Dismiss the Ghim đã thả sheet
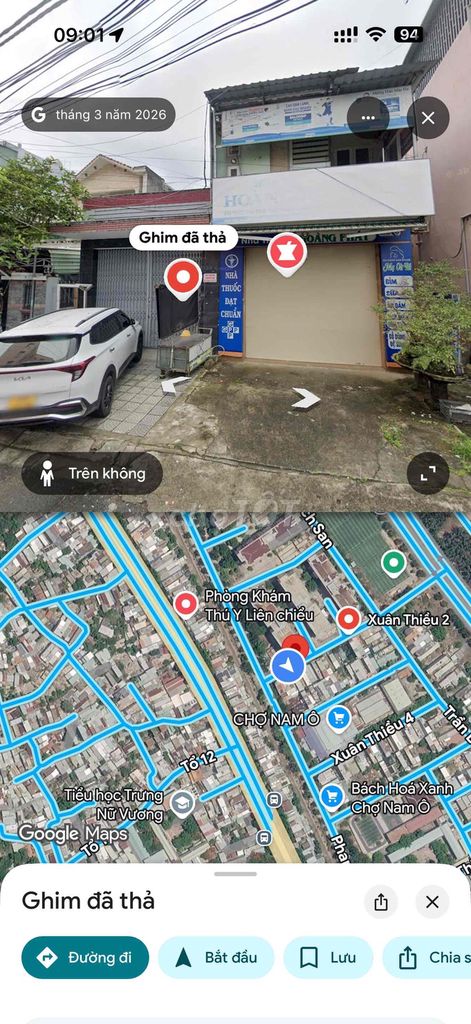The image size is (471, 1024). pyautogui.click(x=432, y=902)
